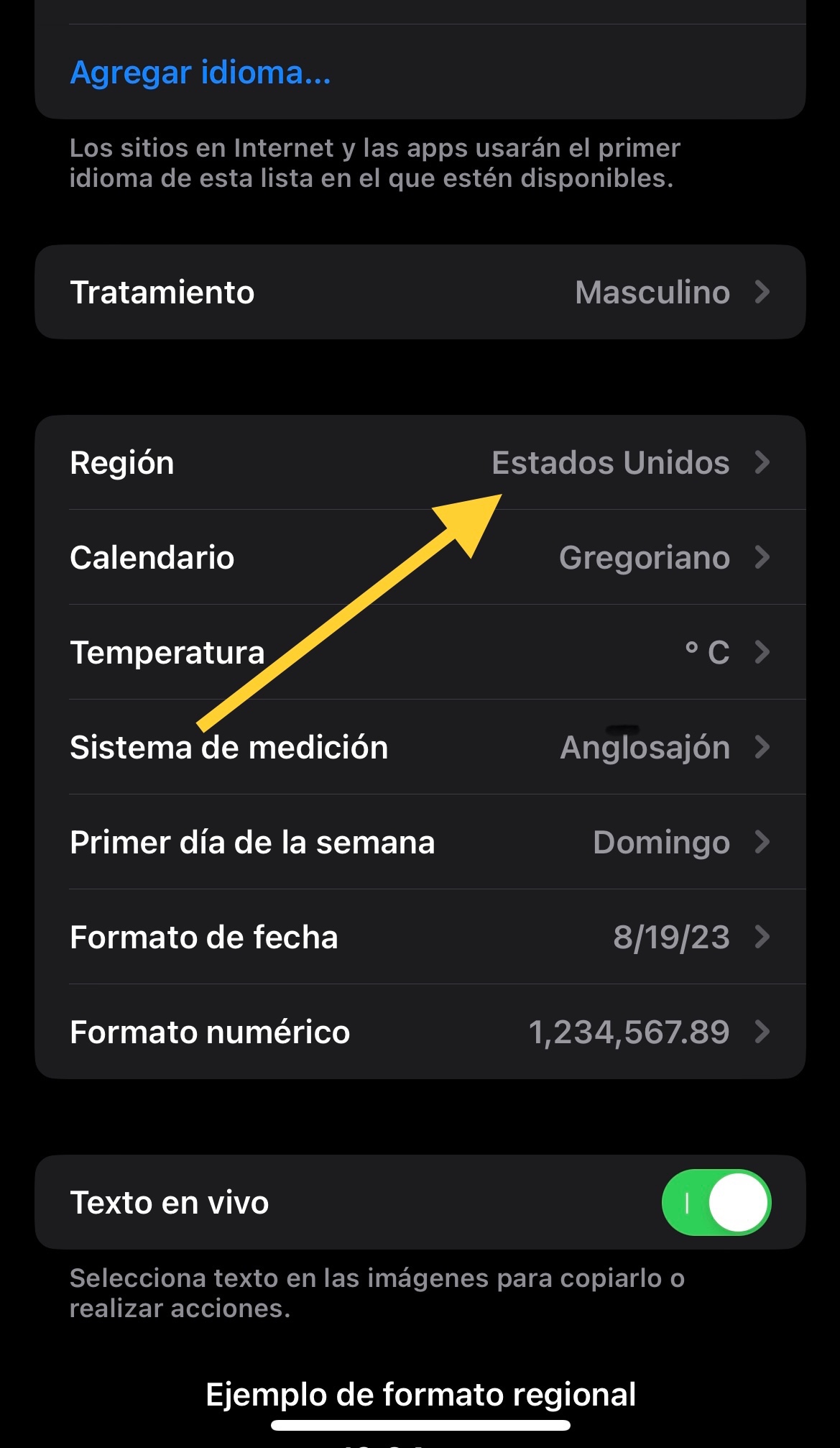Open Temperatura unit options
This screenshot has height=1448, width=840.
coord(420,652)
